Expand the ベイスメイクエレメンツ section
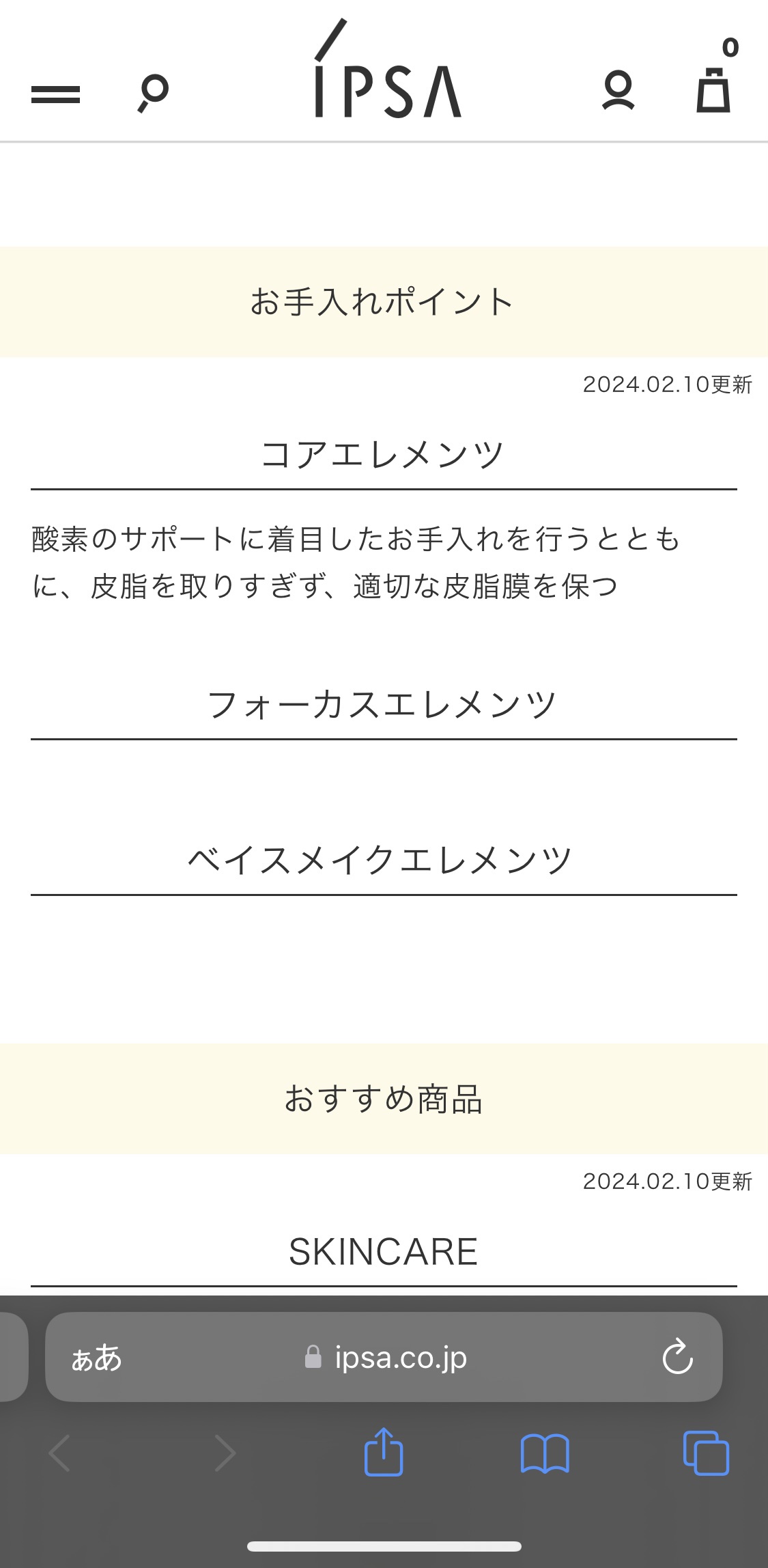The height and width of the screenshot is (1568, 768). [384, 860]
